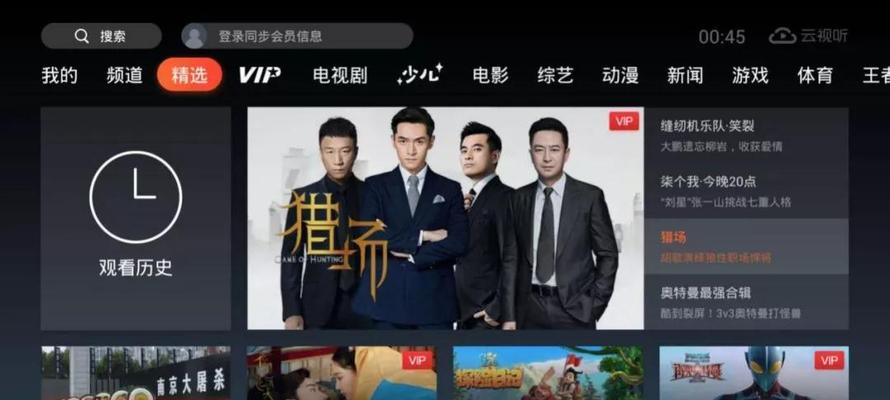Select 柒个我·今晚20点 in the list
890x400 pixels.
(x=746, y=190)
